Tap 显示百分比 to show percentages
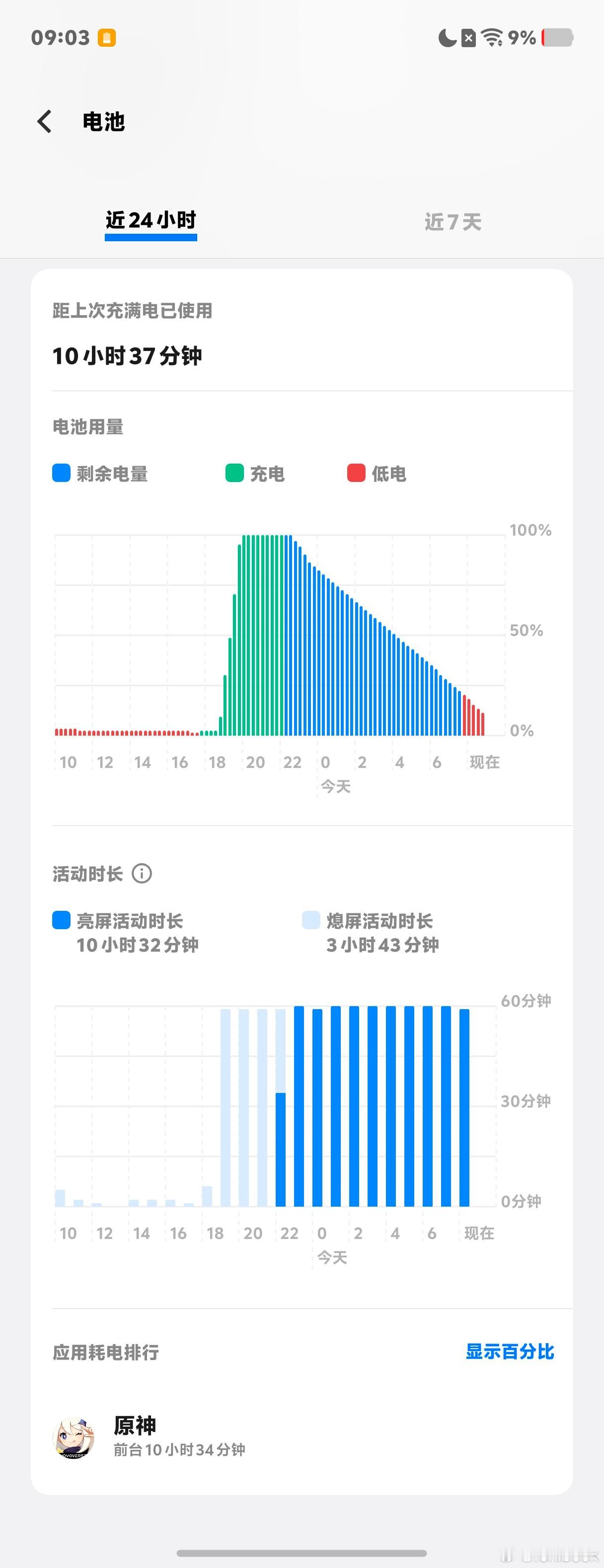Screen dimensions: 604x1568 510,1352
